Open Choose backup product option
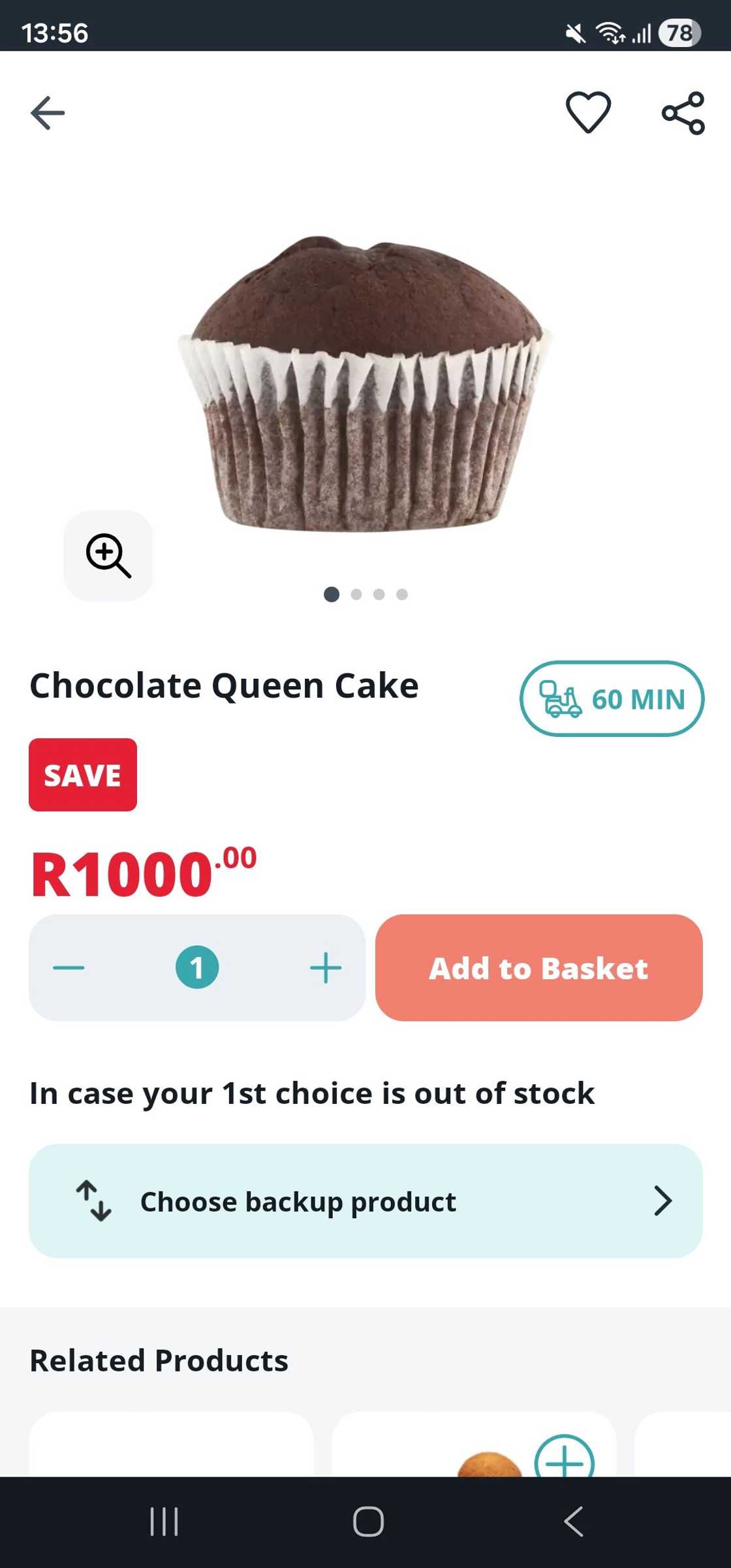This screenshot has height=1568, width=731. pos(298,1201)
